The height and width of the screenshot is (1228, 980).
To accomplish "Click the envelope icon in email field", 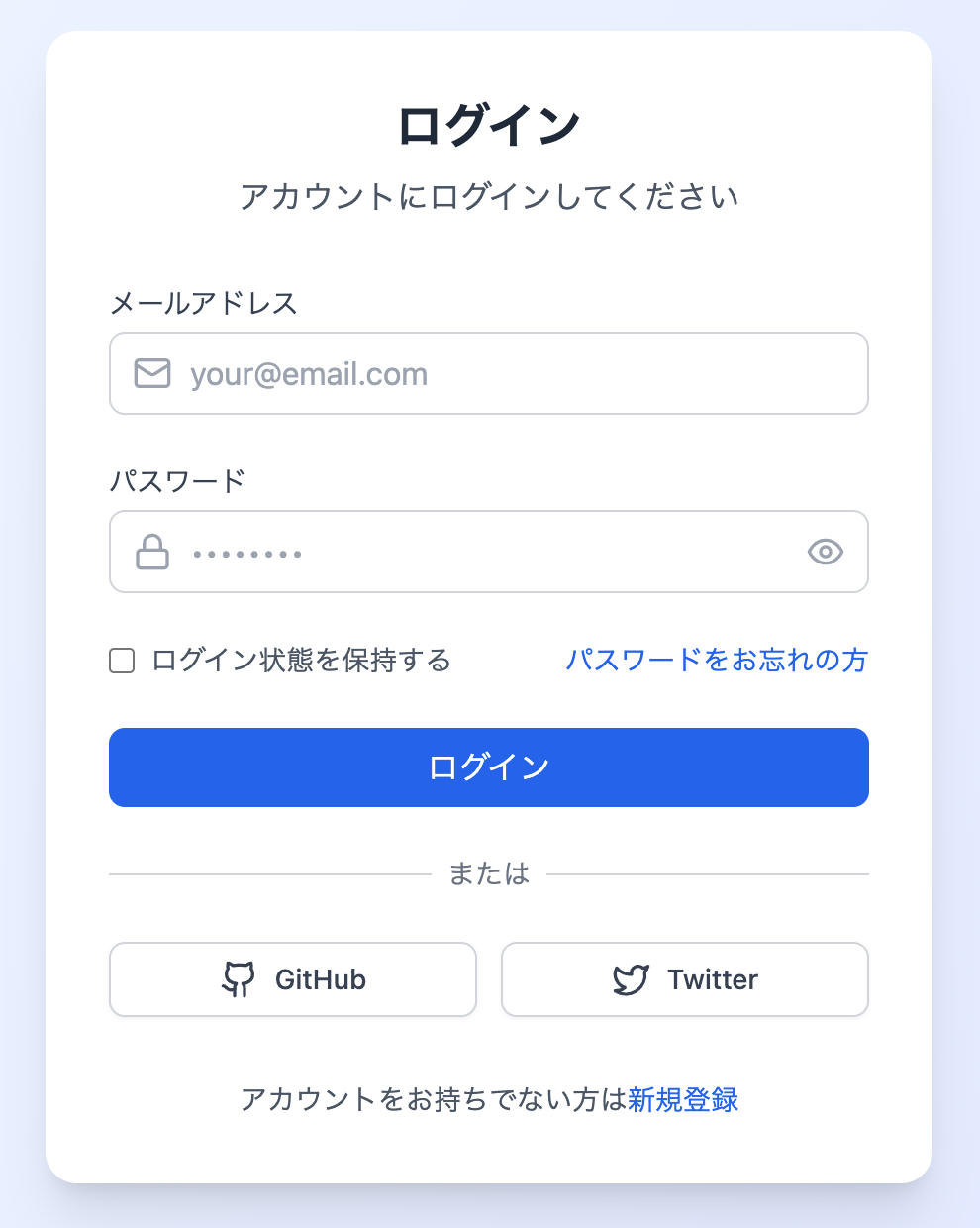I will tap(152, 373).
